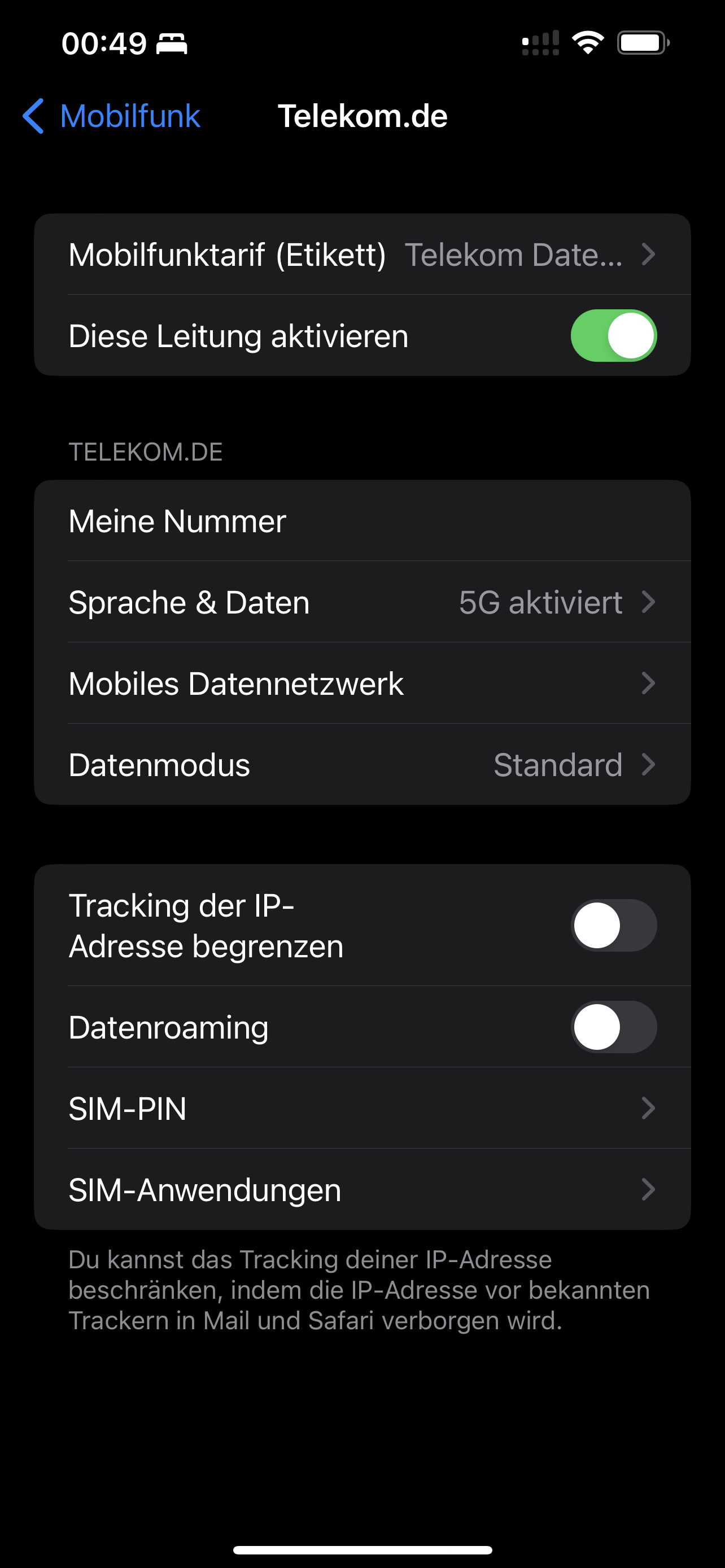Open Mobilfunktarif (Etikett) row
Screen dimensions: 725x1568
click(361, 255)
